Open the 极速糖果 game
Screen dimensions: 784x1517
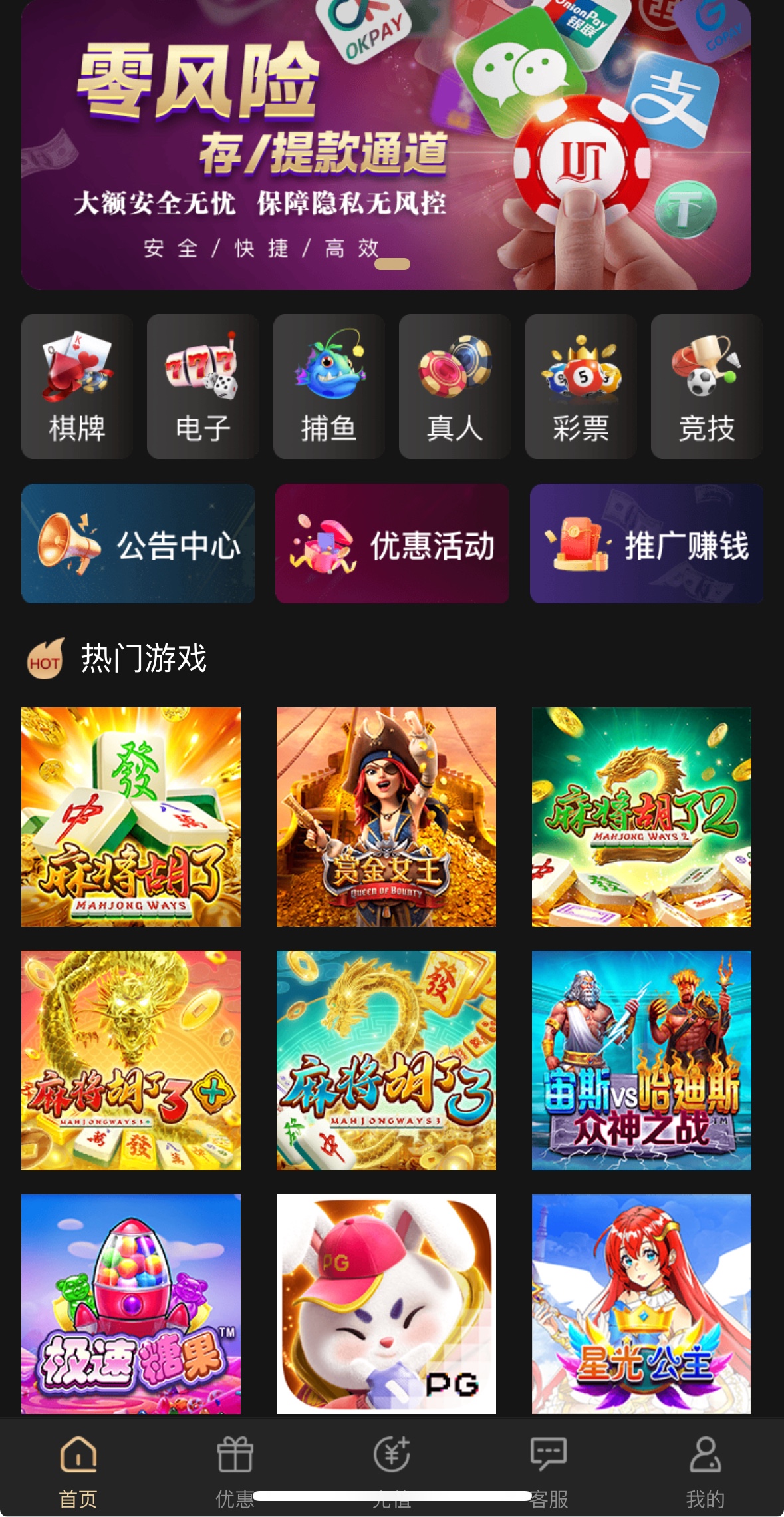click(x=131, y=1304)
